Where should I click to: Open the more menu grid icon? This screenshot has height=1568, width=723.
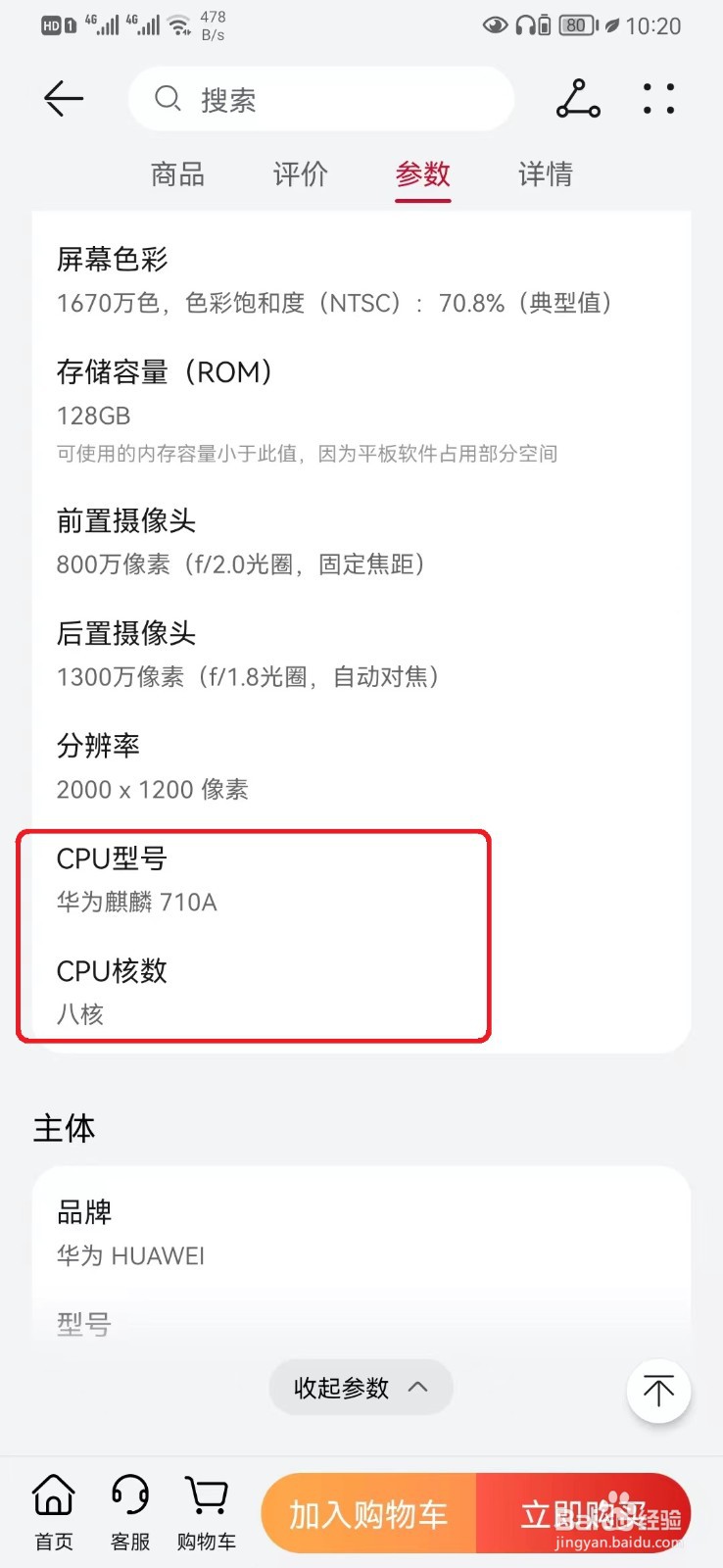pyautogui.click(x=658, y=98)
